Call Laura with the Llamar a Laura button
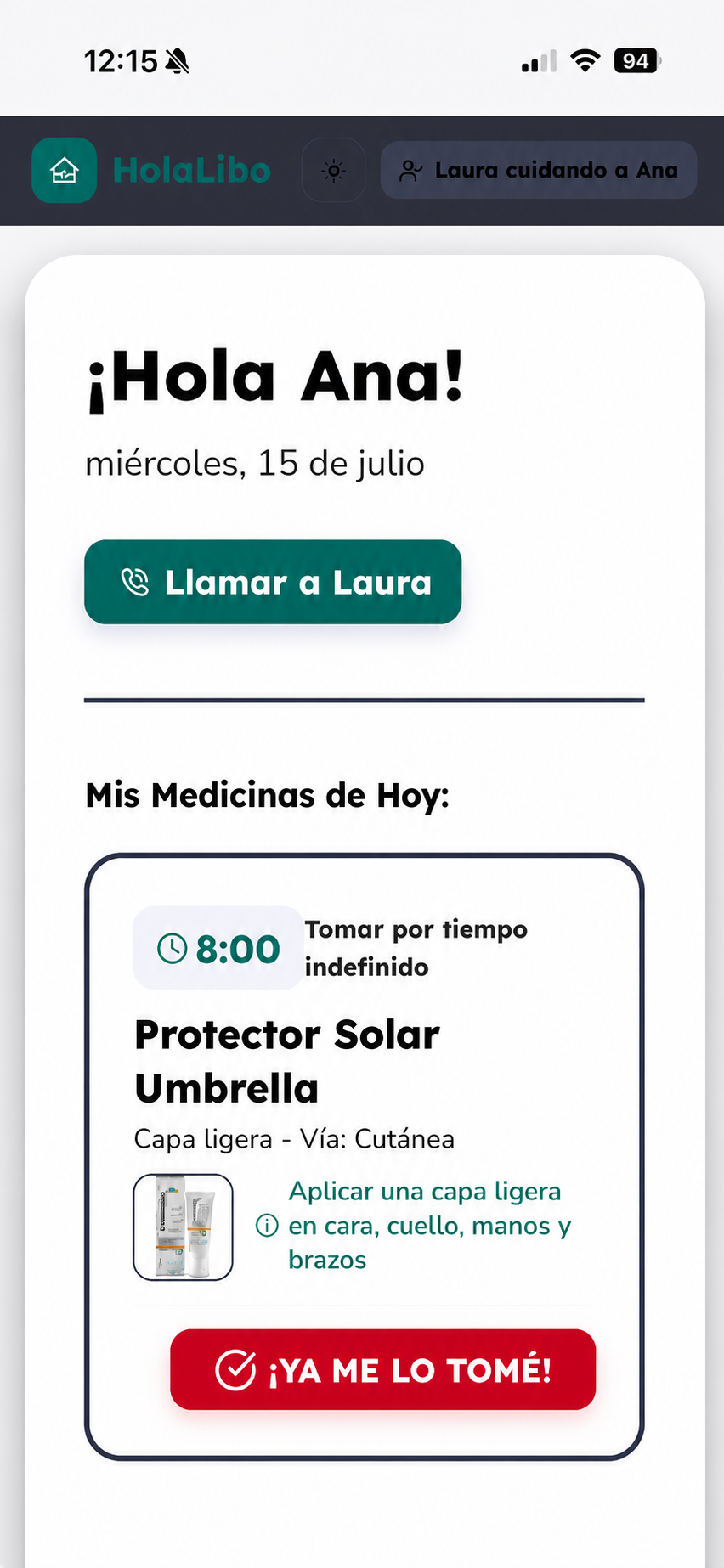This screenshot has height=1568, width=724. (x=273, y=582)
